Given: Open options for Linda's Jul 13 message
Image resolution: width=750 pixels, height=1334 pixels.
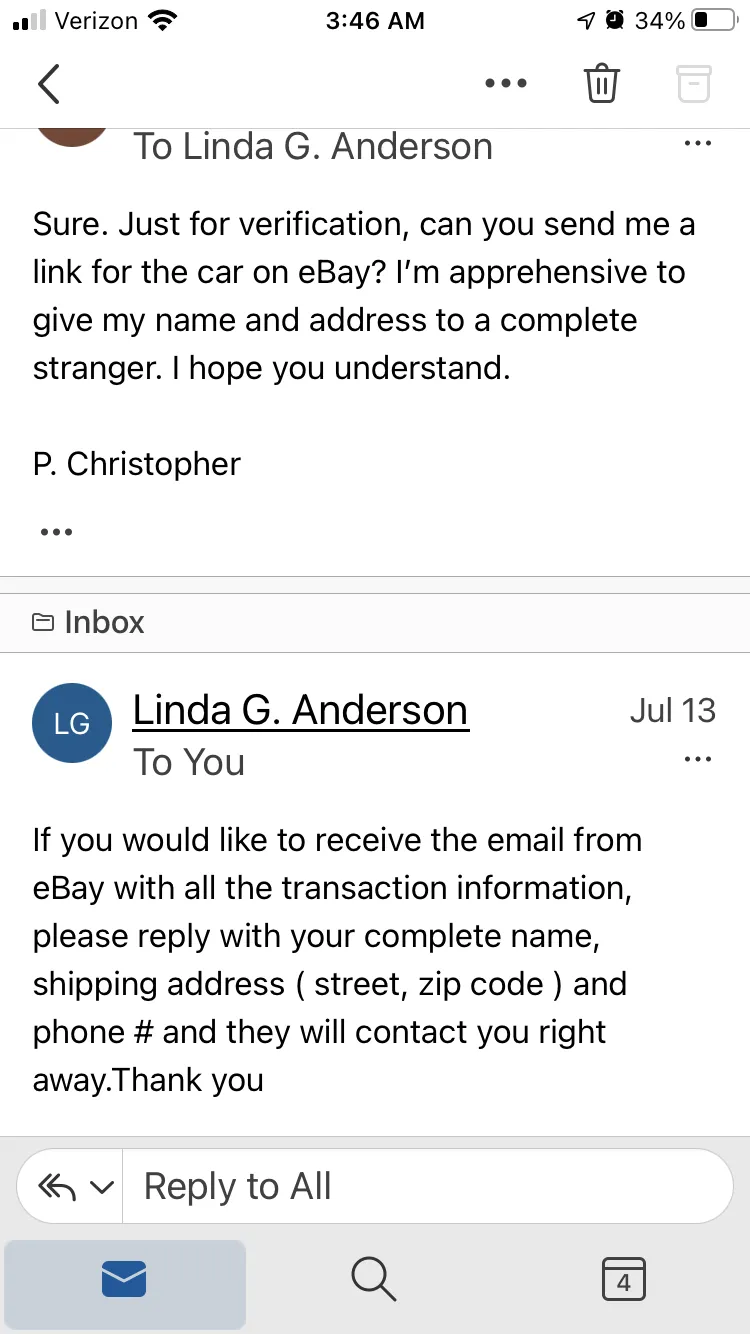Looking at the screenshot, I should coord(697,760).
